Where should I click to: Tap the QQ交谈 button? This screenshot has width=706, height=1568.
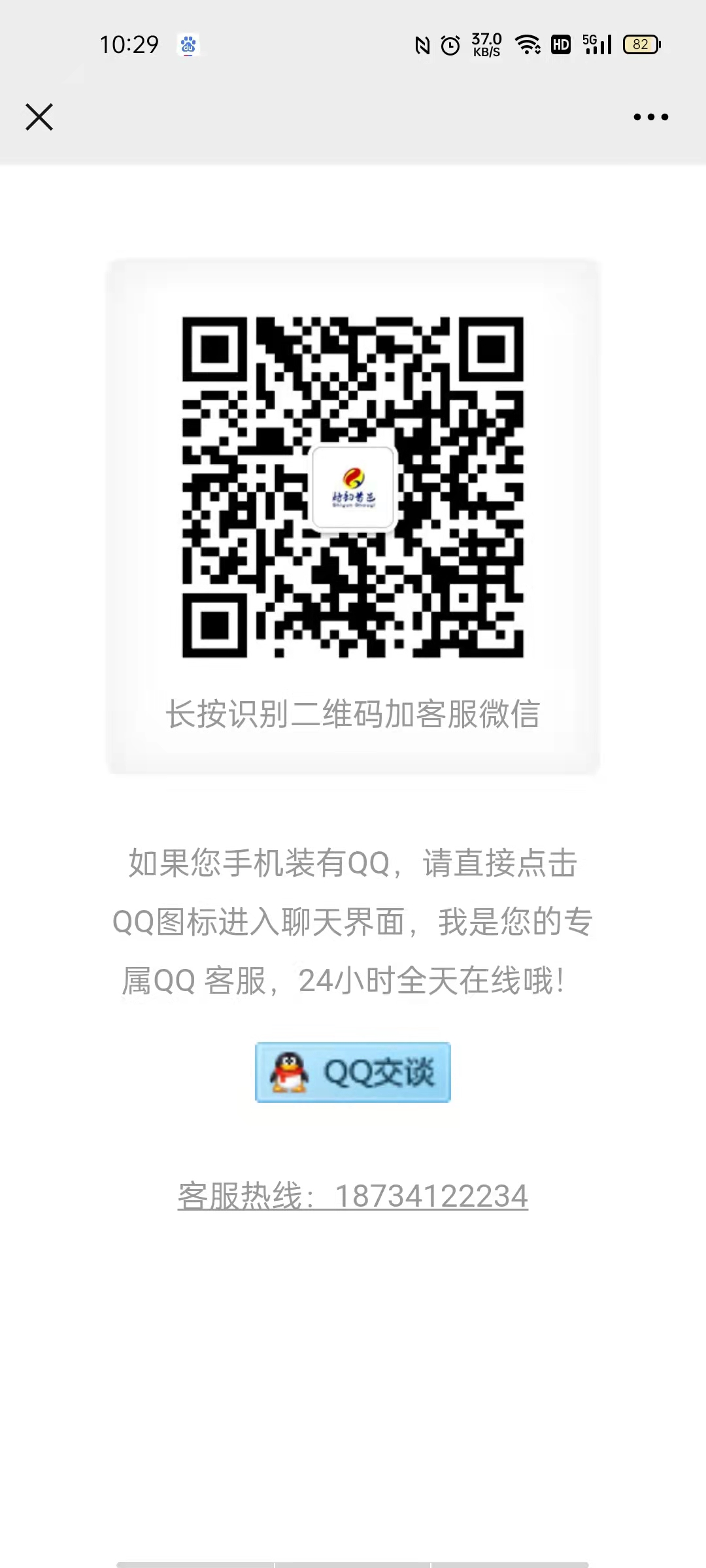353,1072
